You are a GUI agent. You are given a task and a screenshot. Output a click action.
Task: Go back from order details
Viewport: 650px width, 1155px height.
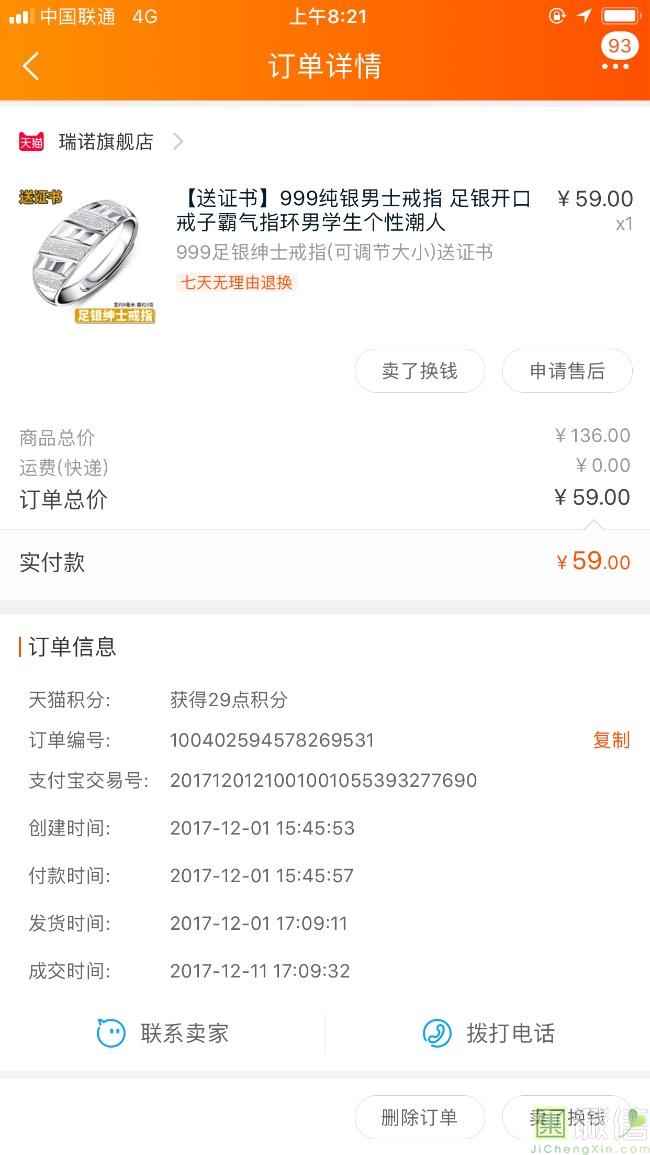point(31,67)
